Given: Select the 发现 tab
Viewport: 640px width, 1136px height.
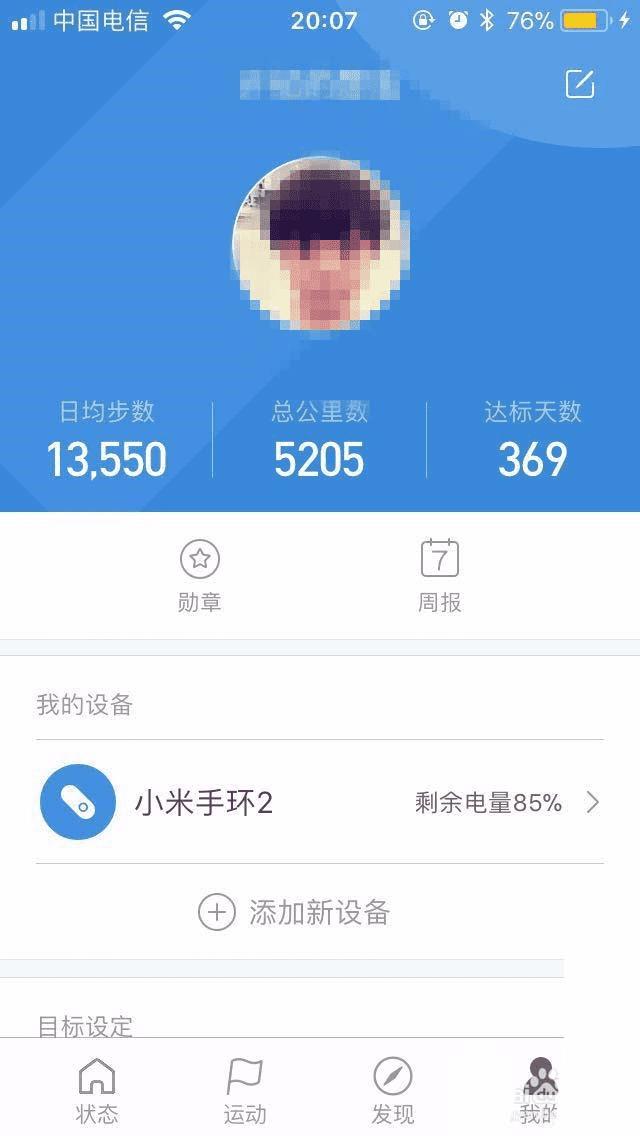Looking at the screenshot, I should (393, 1091).
